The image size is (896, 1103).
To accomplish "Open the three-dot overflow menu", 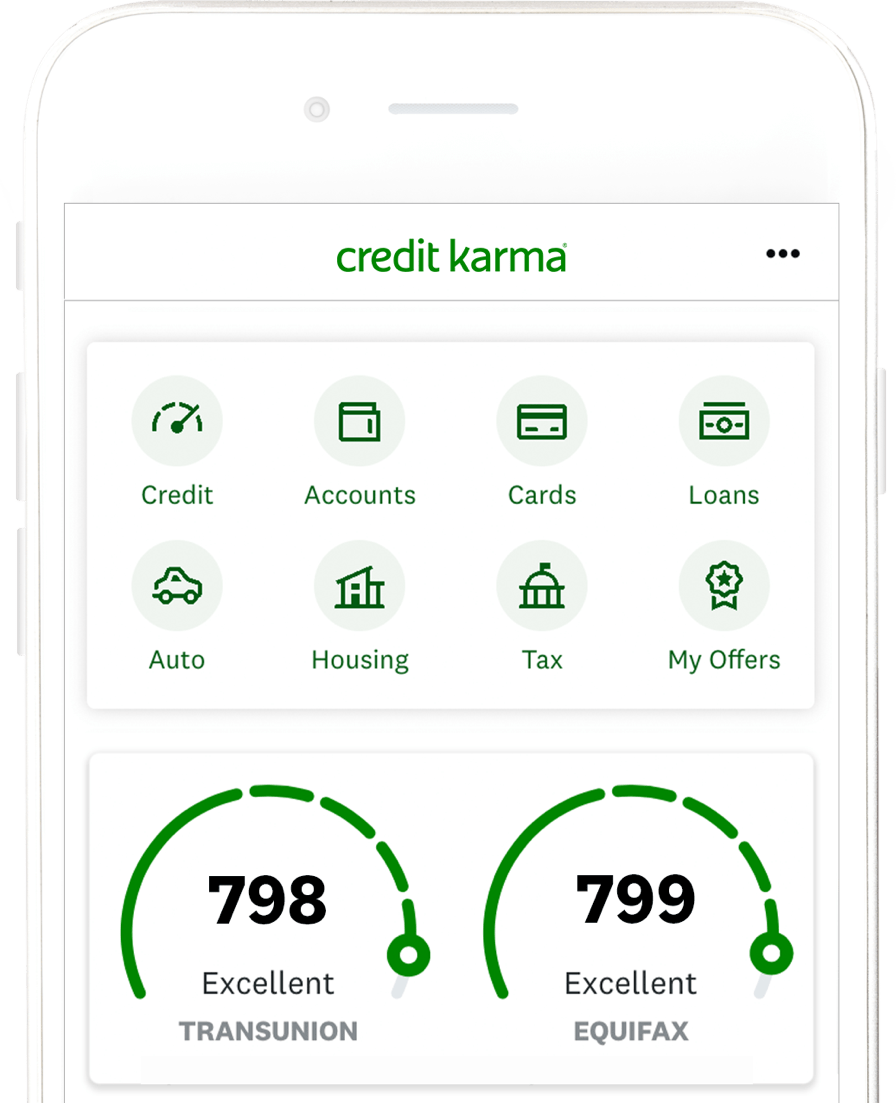I will [x=782, y=254].
